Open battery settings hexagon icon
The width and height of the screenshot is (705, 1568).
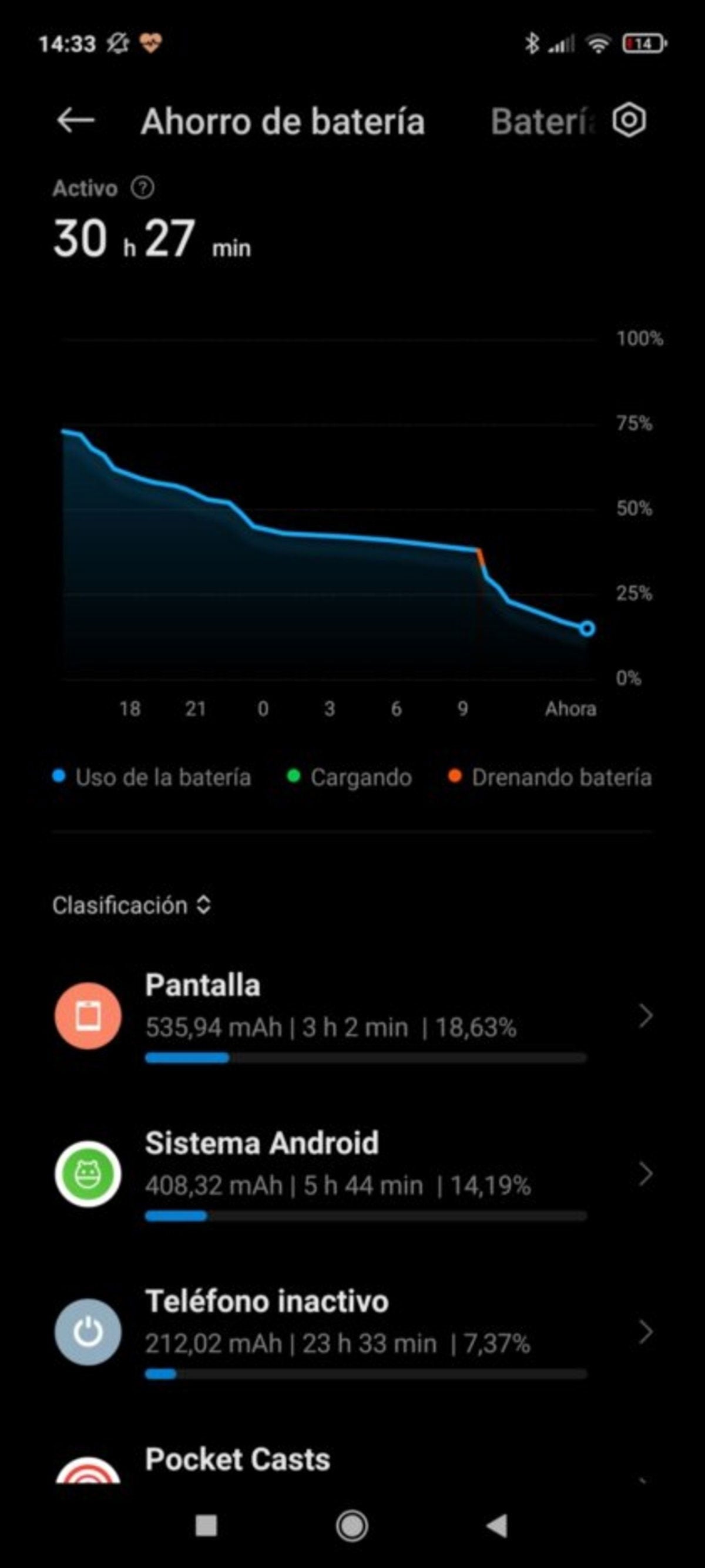coord(628,120)
